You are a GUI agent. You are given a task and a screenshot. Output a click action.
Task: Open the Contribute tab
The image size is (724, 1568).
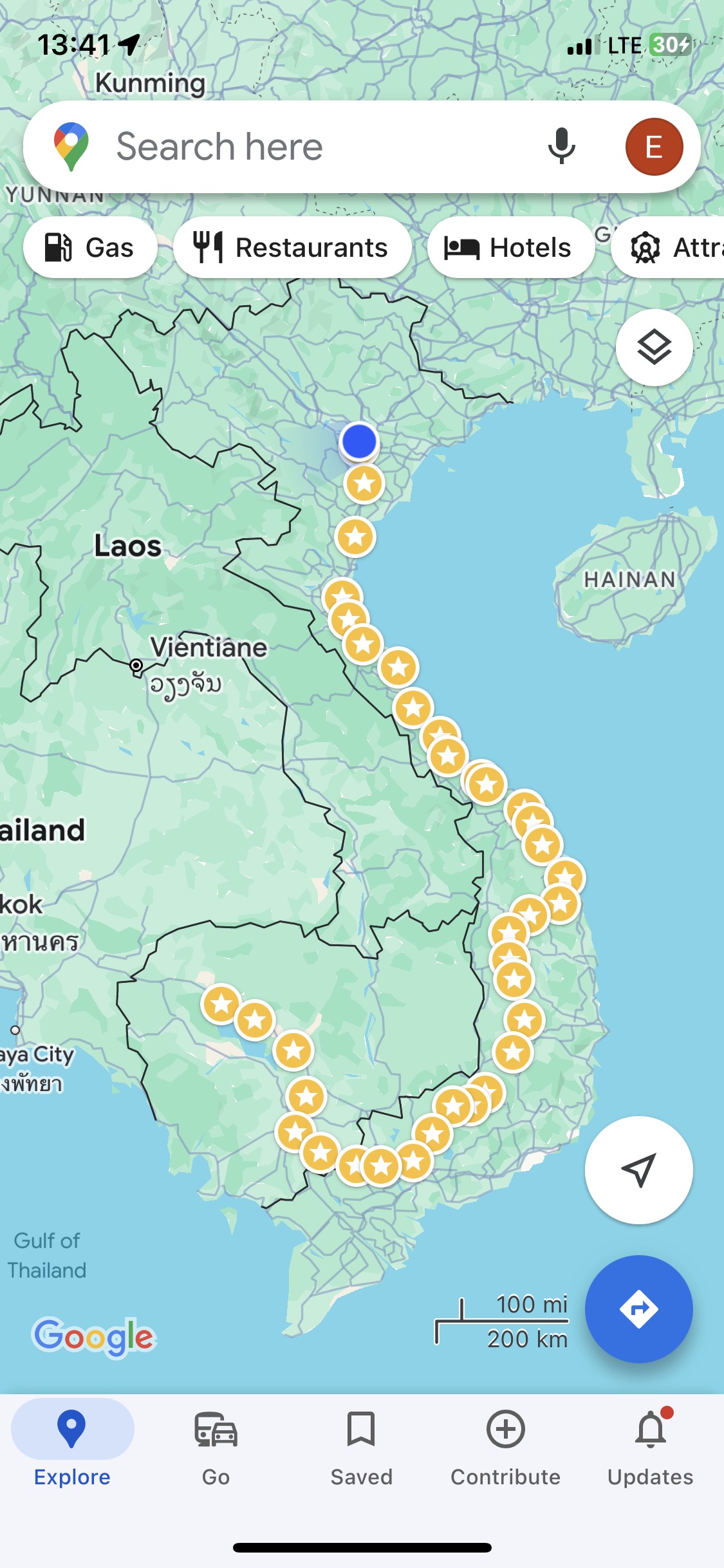click(x=506, y=1447)
